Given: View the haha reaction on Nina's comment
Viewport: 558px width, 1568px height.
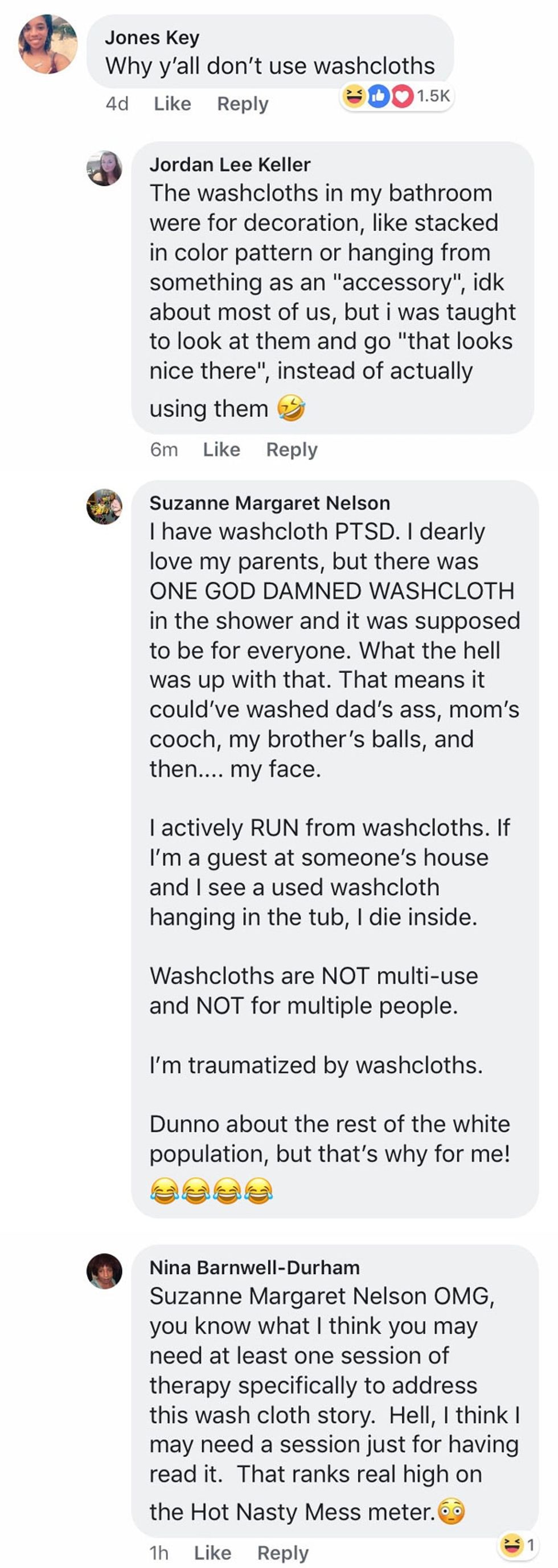Looking at the screenshot, I should 517,1544.
